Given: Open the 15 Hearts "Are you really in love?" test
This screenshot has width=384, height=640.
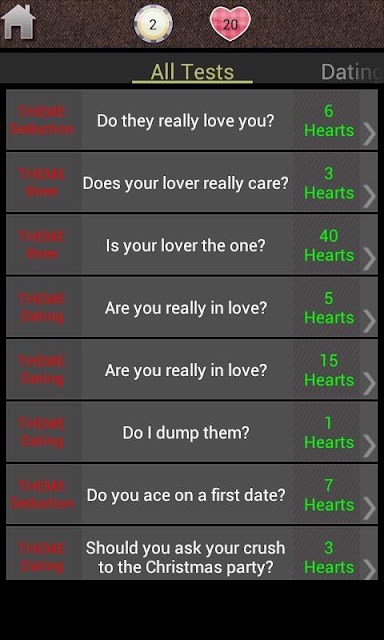Looking at the screenshot, I should click(192, 370).
